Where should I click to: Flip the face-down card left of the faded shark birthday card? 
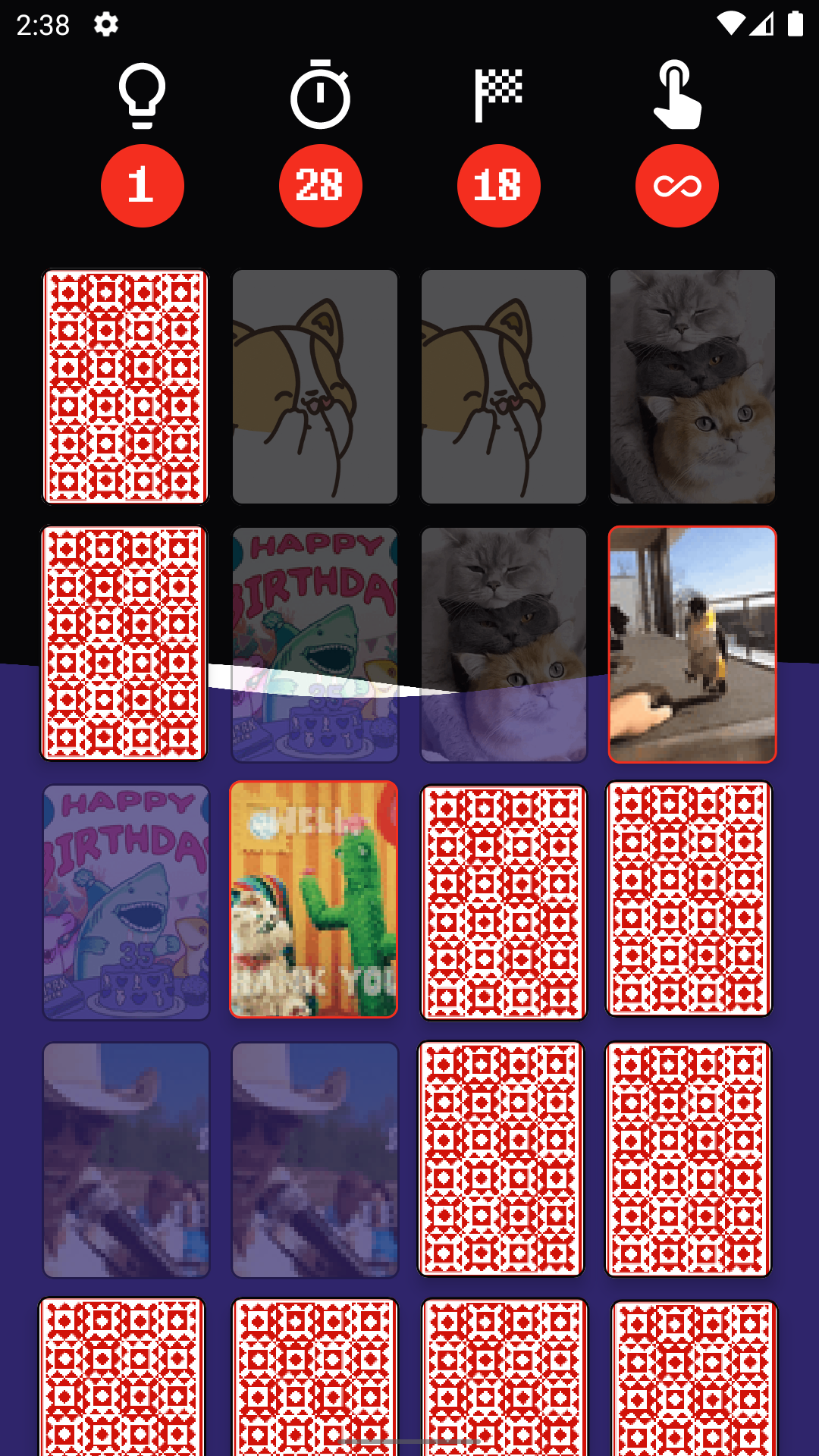coord(124,643)
